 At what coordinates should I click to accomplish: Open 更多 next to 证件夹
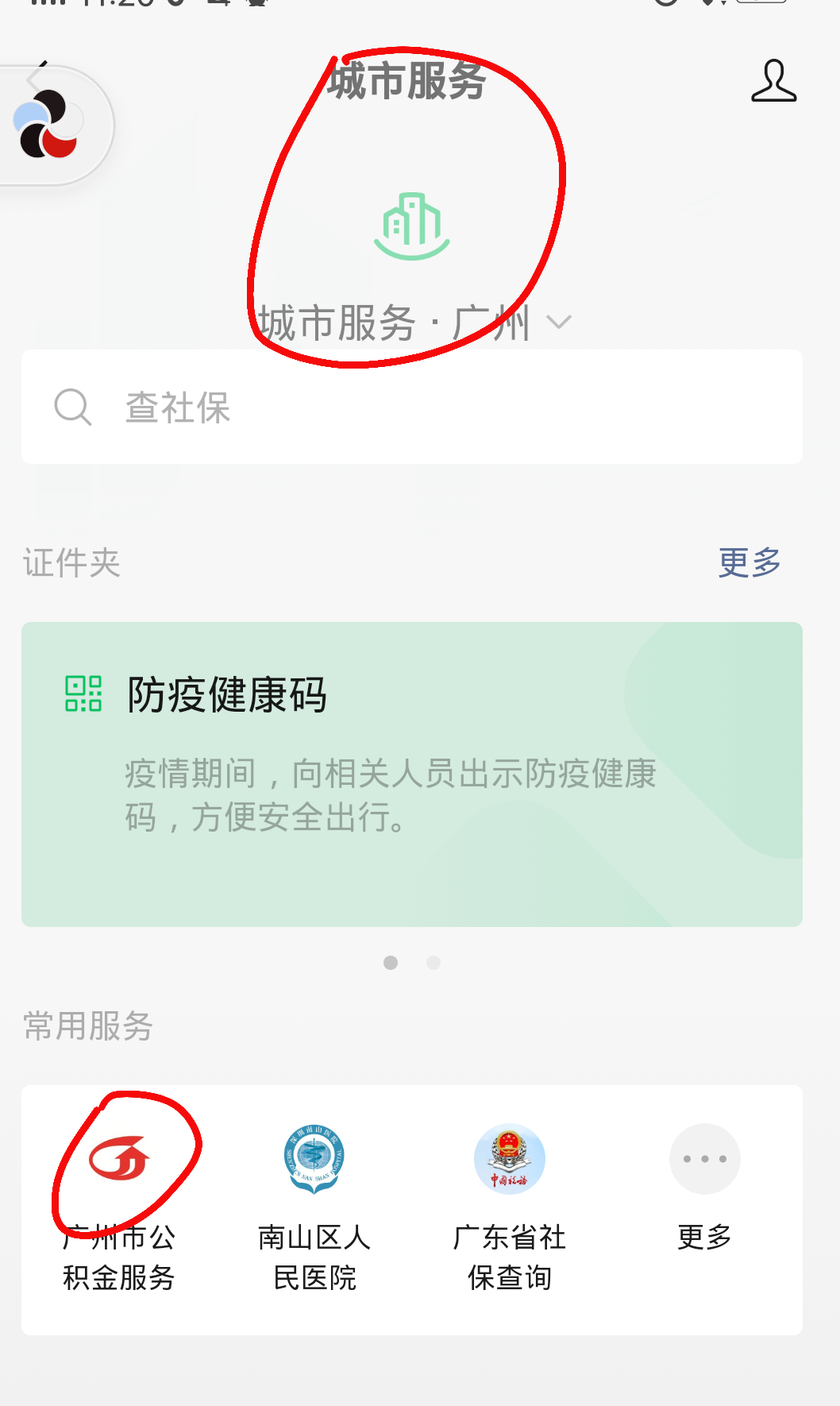point(749,563)
